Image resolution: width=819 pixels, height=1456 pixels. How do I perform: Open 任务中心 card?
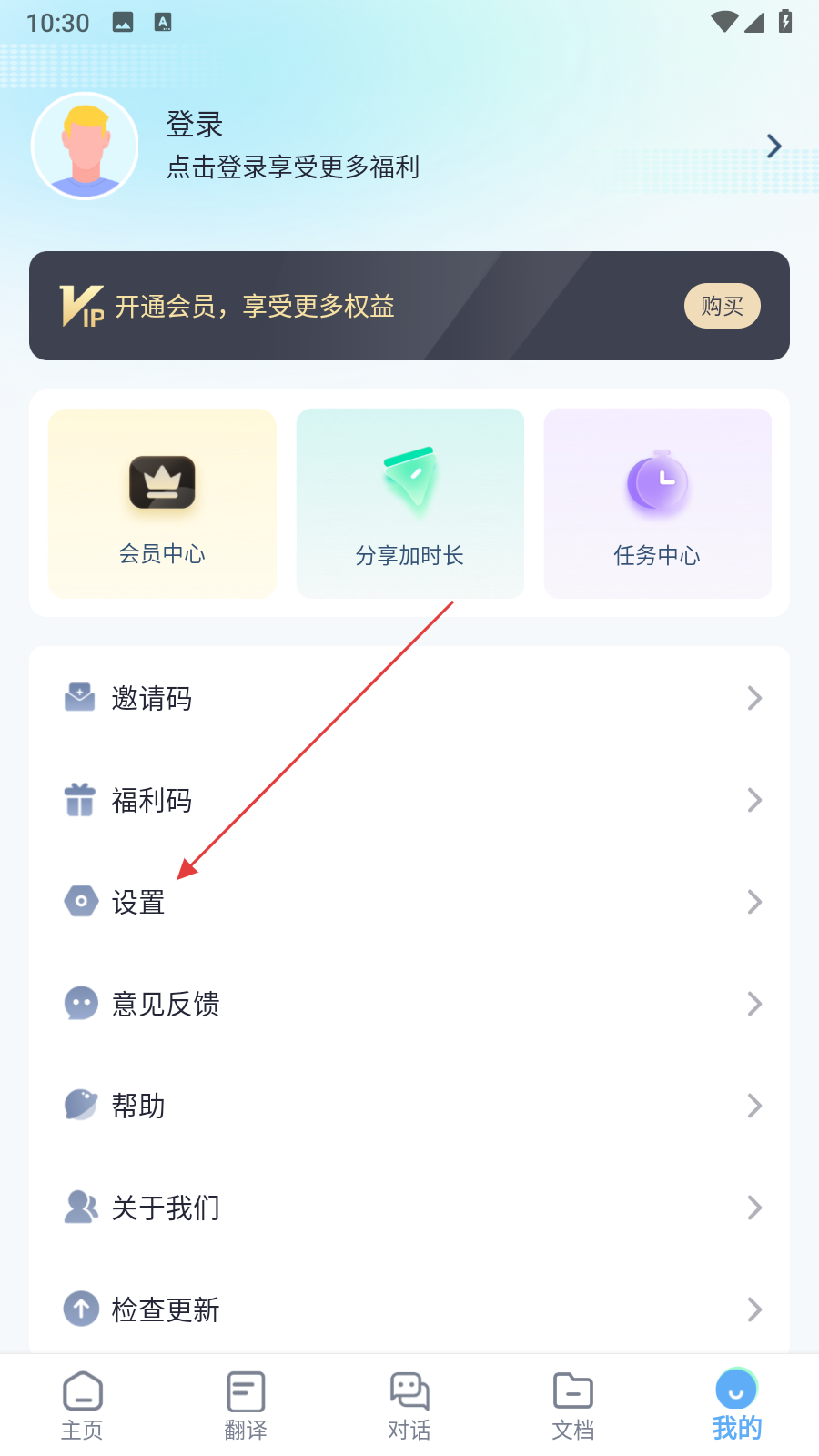click(657, 503)
